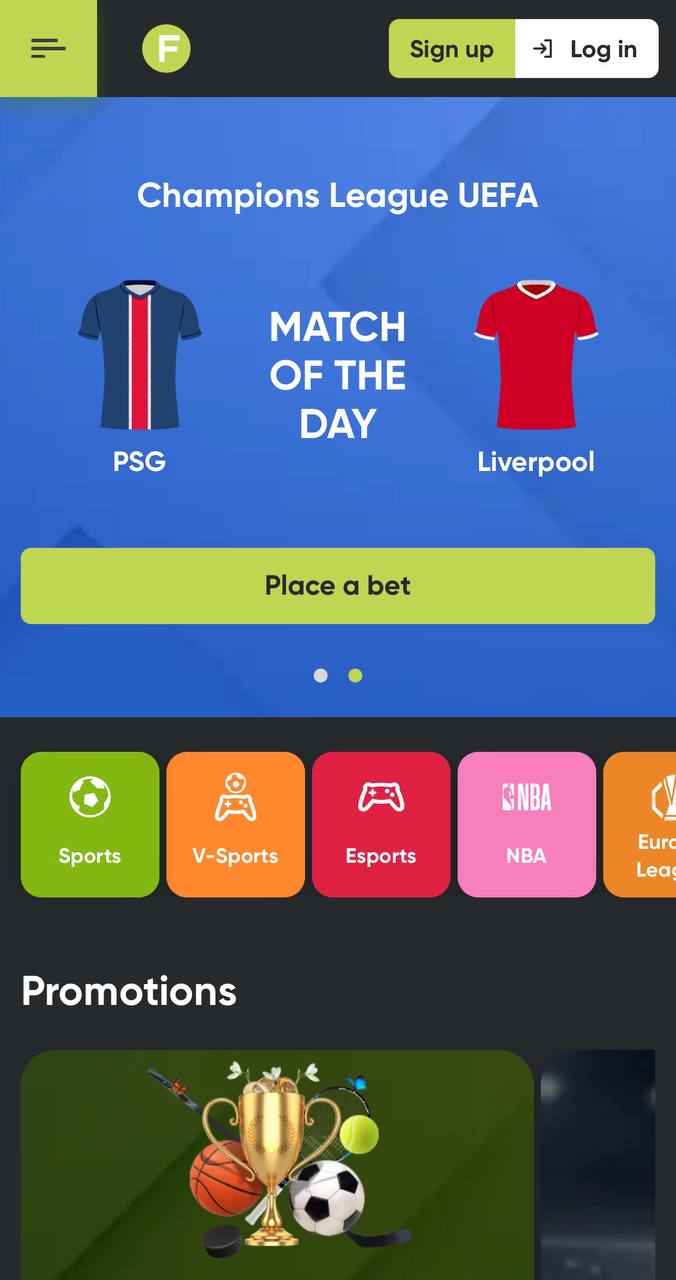Image resolution: width=676 pixels, height=1280 pixels.
Task: Open the Sports category tile
Action: point(90,824)
